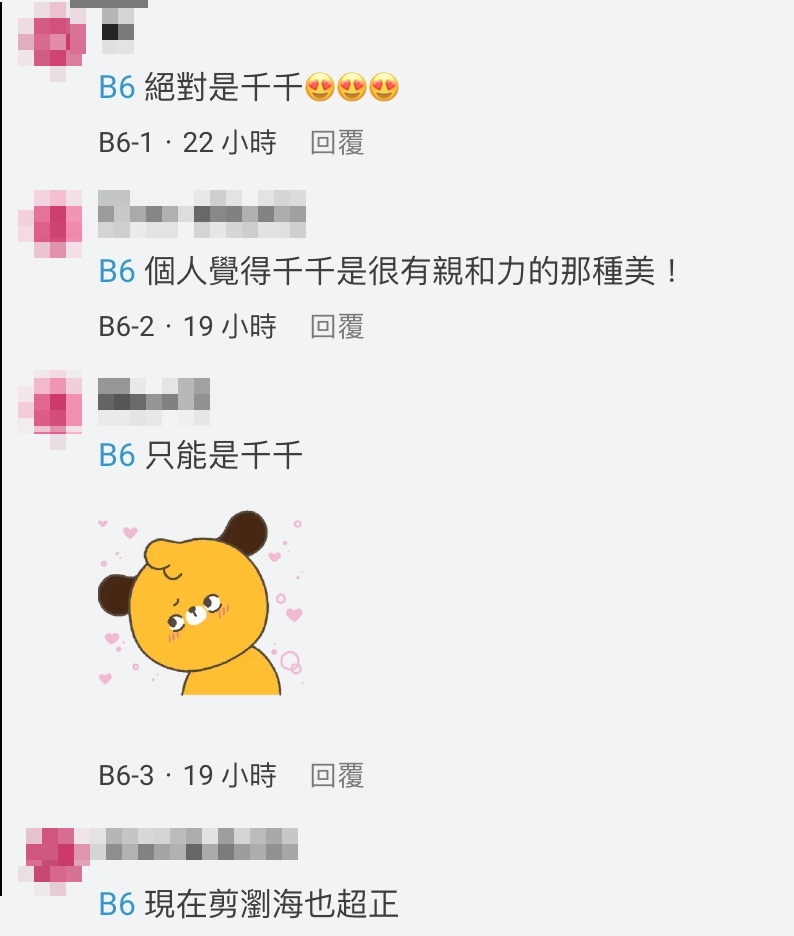The image size is (794, 936).
Task: Tap 回覆 under comment B6-3
Action: 337,775
